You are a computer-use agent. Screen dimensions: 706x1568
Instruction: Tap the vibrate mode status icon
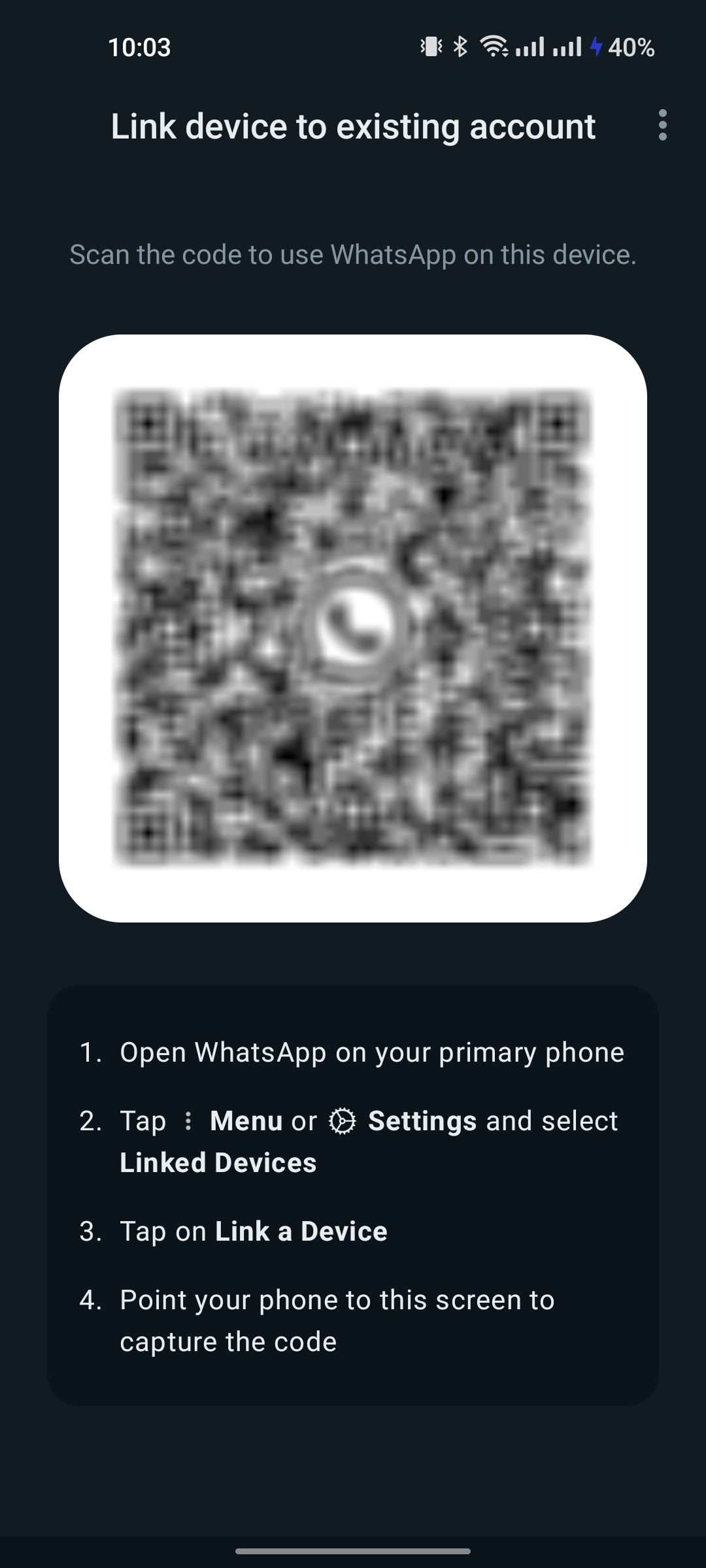coord(430,47)
